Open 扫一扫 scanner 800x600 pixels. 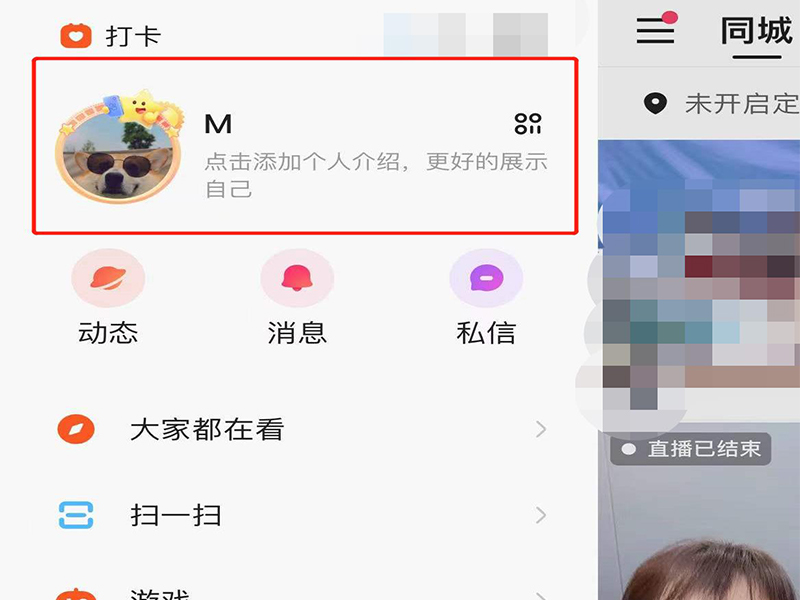click(x=300, y=516)
